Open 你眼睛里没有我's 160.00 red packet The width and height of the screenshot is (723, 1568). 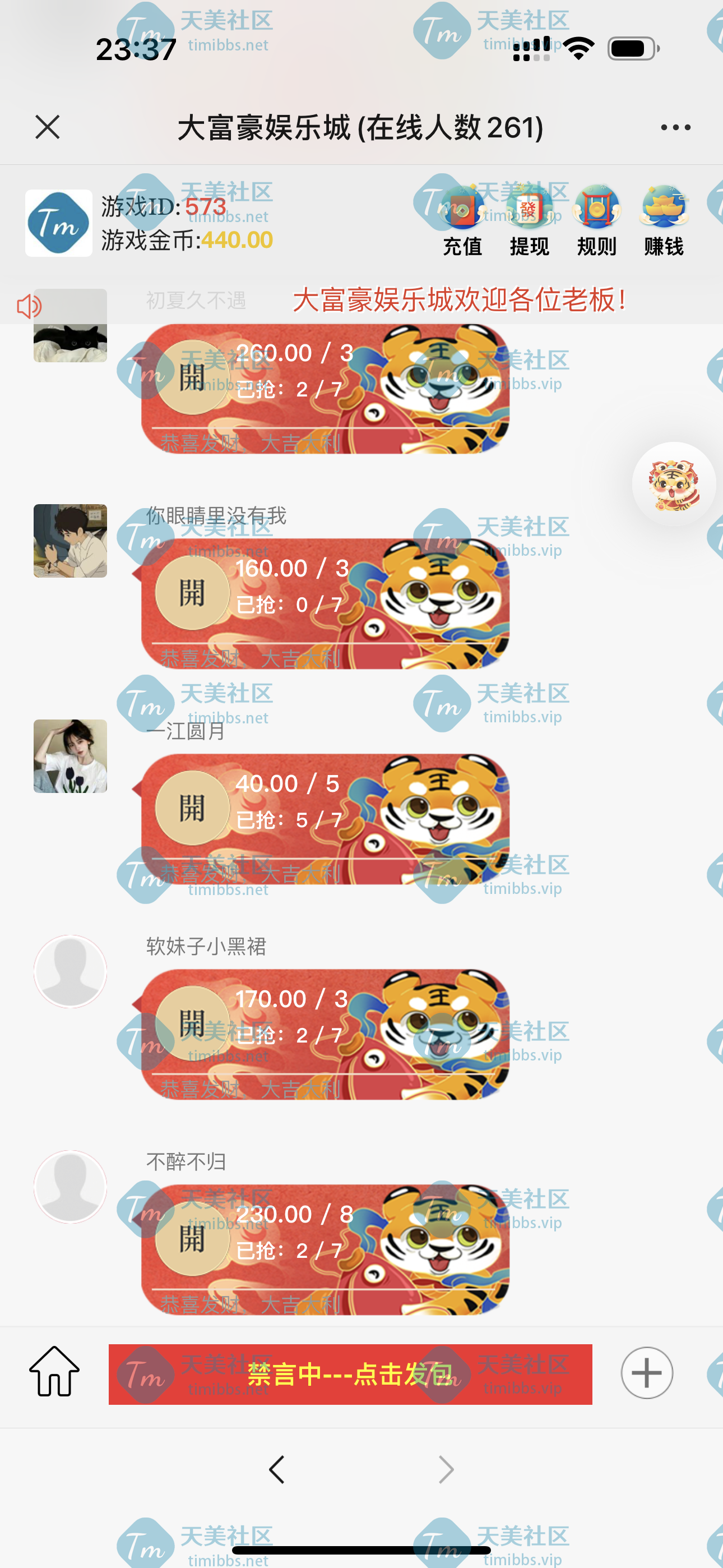(325, 604)
